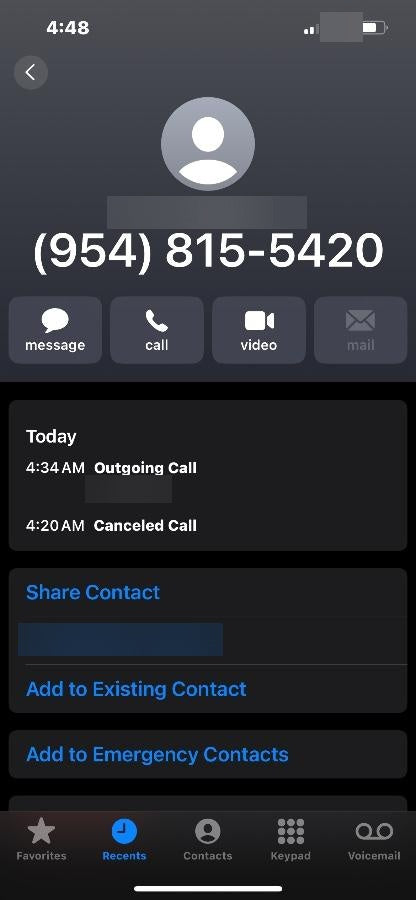
Task: Go to the Voicemail tab
Action: tap(374, 839)
